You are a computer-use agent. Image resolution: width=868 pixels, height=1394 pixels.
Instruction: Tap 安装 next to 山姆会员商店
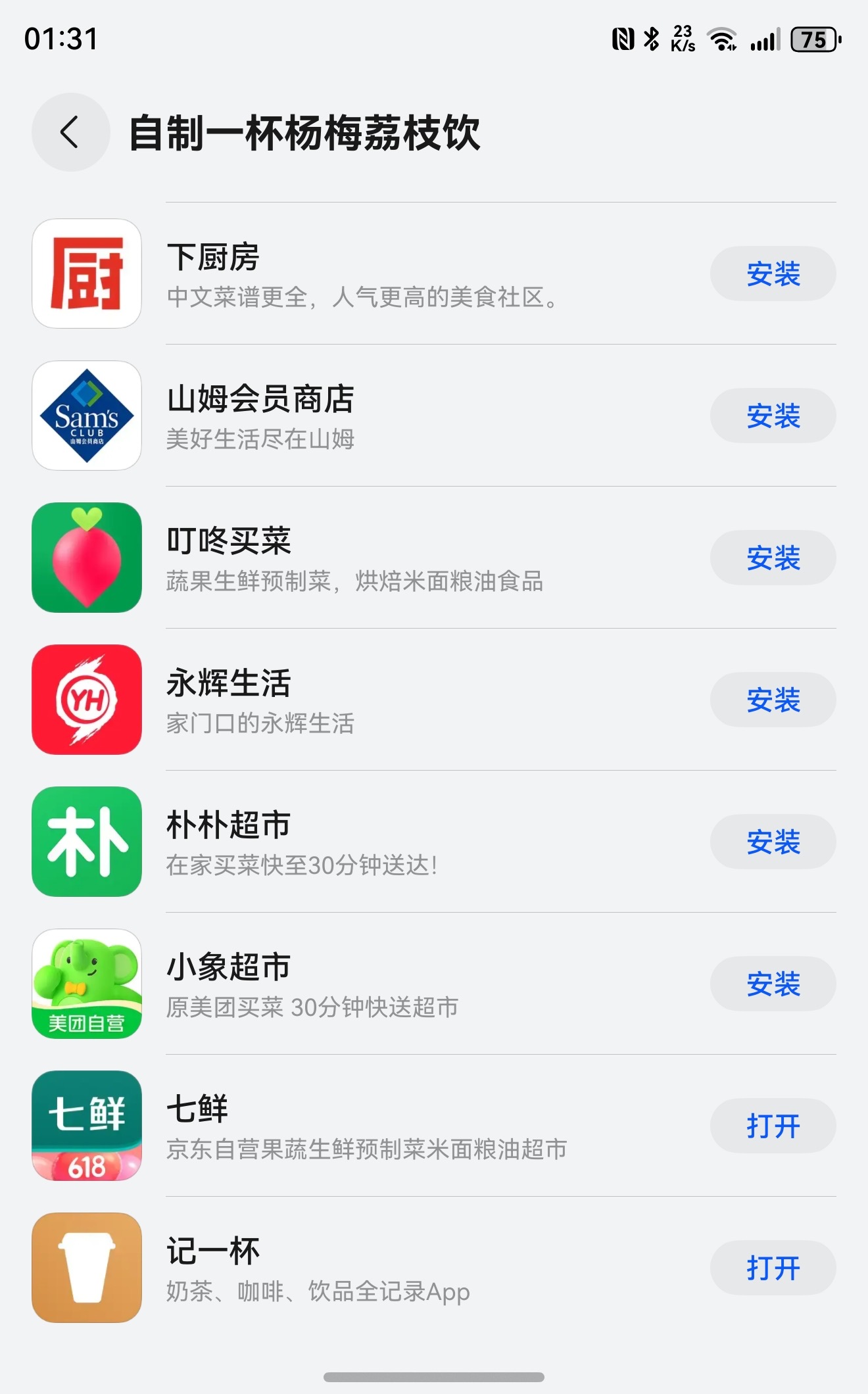click(773, 416)
